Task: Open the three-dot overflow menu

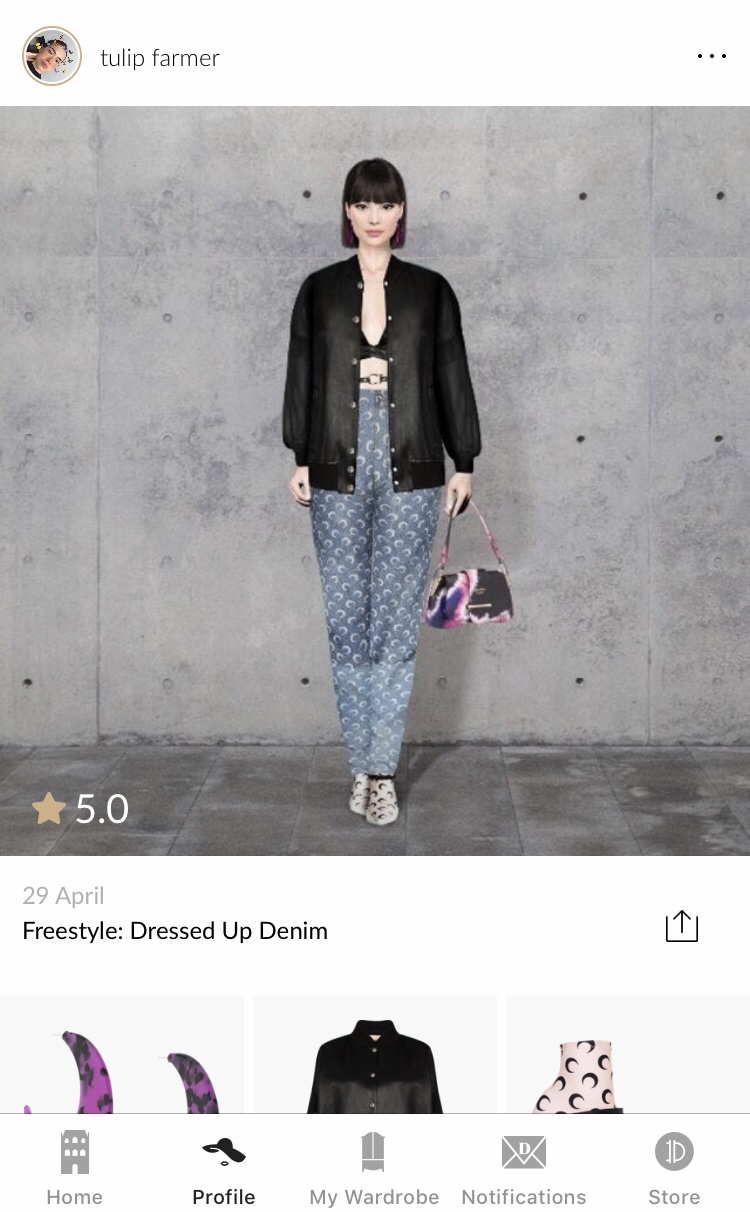Action: 711,56
